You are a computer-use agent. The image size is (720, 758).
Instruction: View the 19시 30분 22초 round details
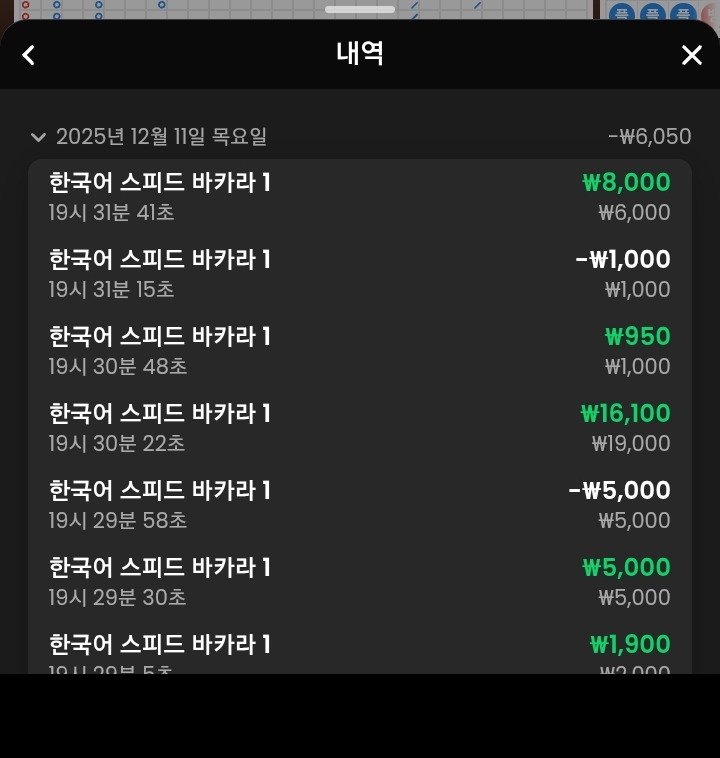point(360,428)
